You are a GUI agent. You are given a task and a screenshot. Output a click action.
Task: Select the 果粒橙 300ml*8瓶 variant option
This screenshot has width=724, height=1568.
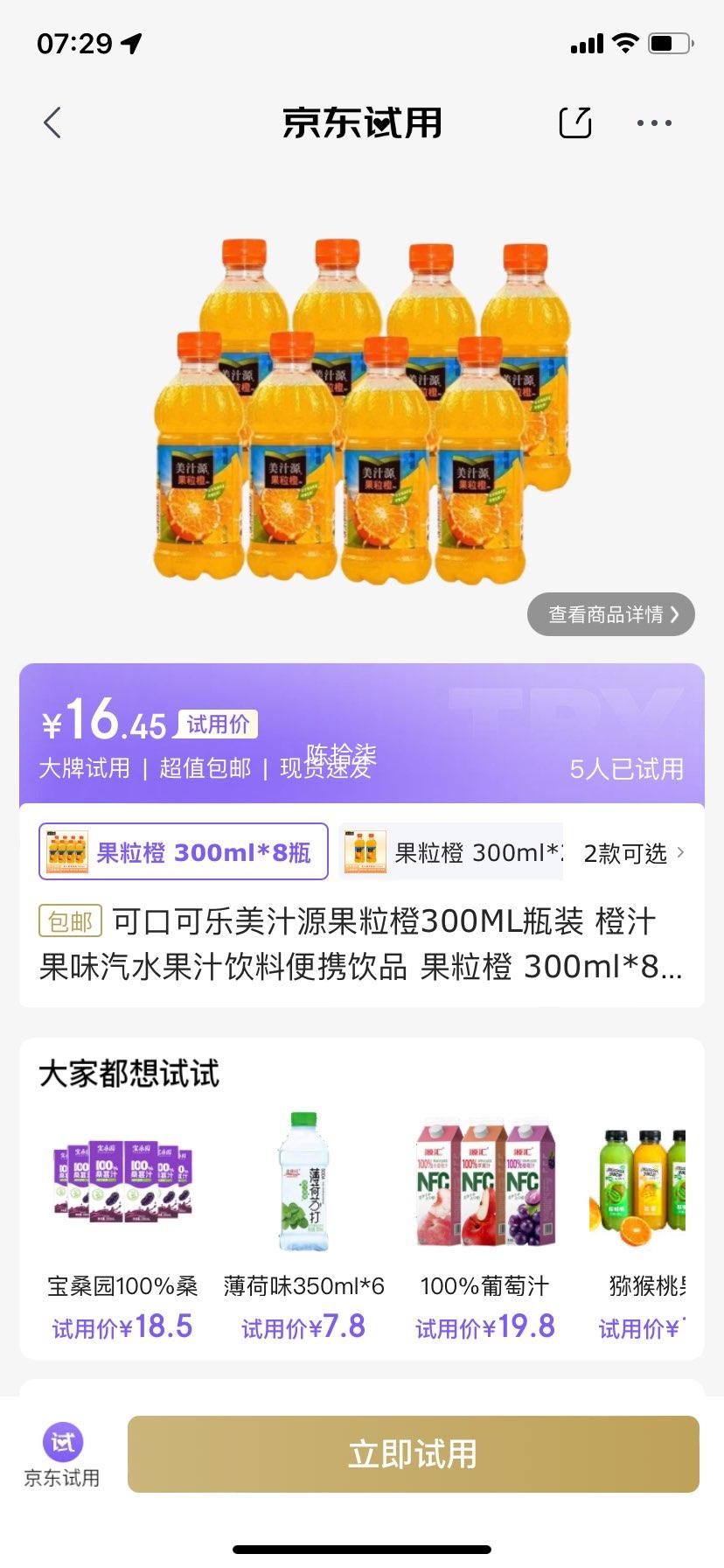[182, 850]
